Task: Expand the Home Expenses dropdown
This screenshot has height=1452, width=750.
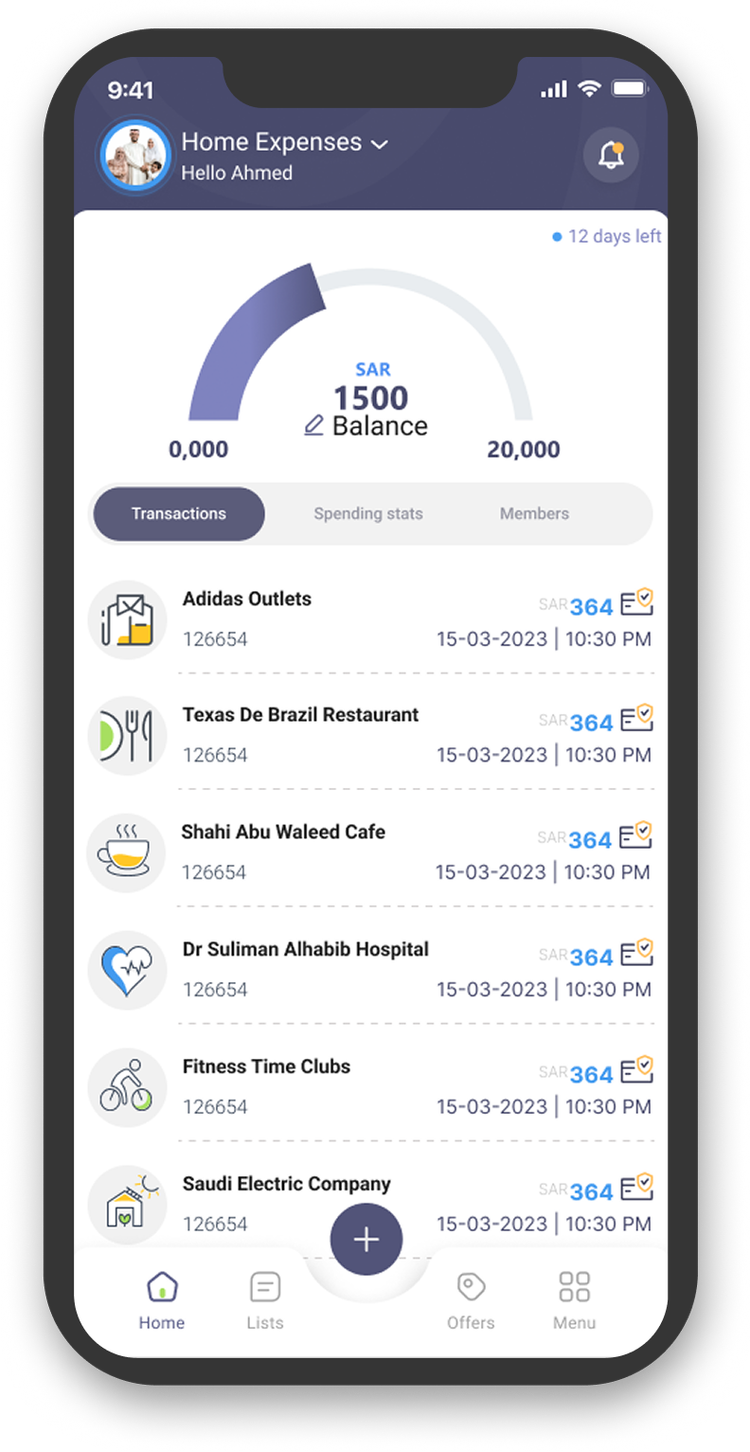Action: pyautogui.click(x=379, y=145)
